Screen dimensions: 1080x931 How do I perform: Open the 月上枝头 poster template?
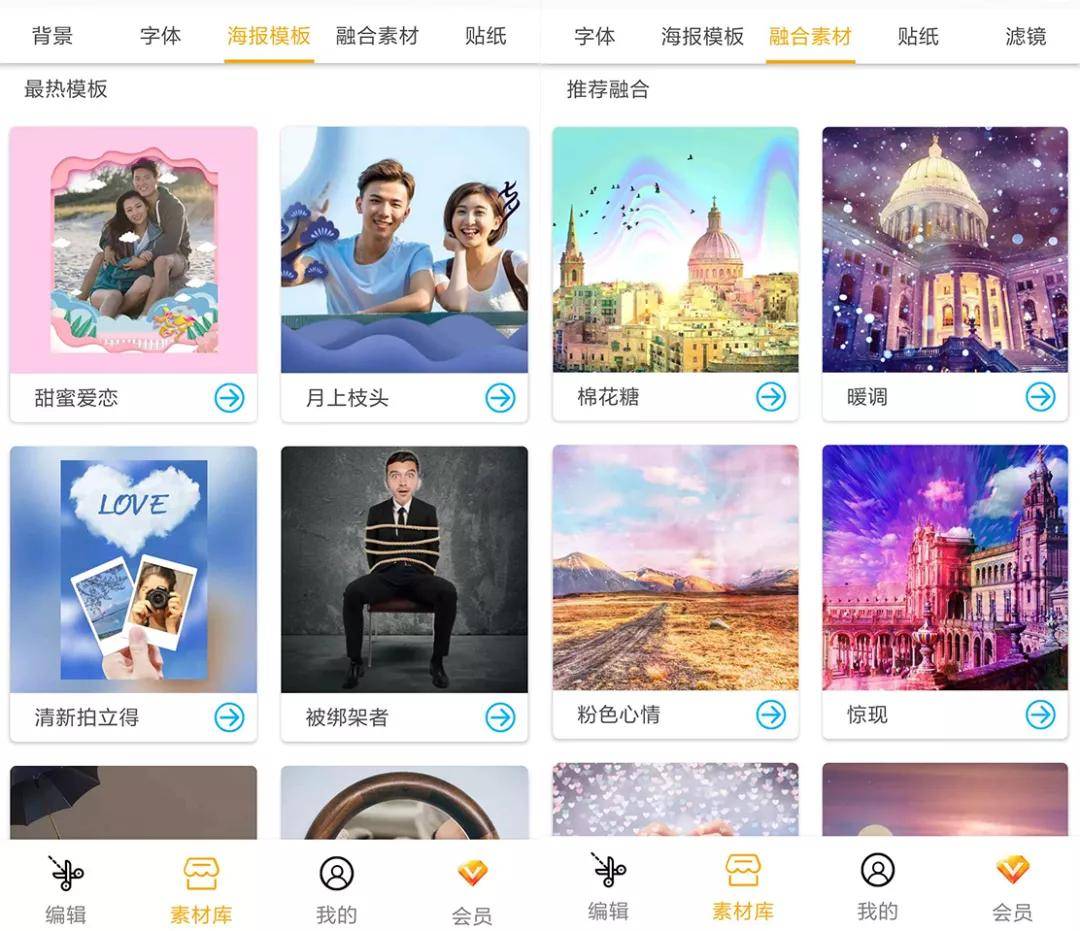404,250
